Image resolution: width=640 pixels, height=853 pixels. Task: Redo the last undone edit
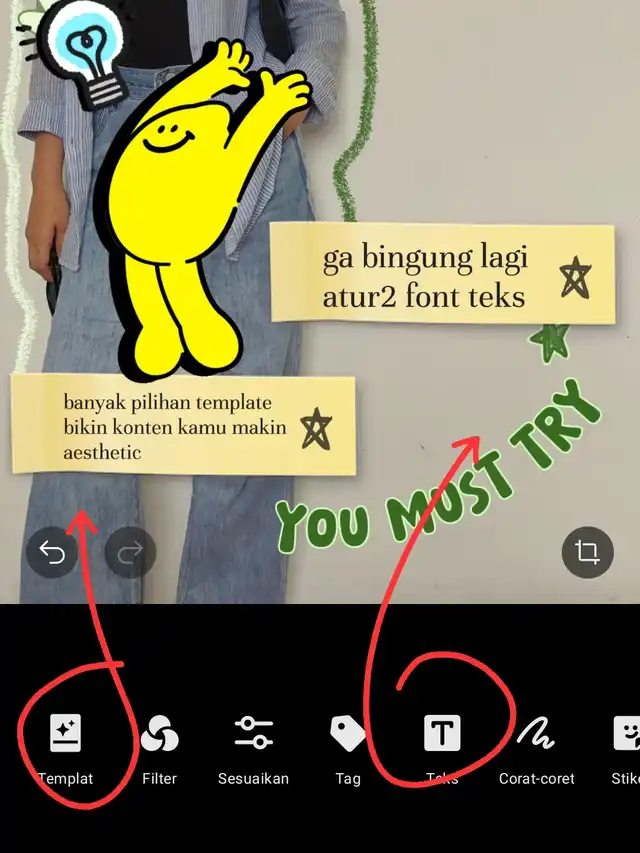pos(130,553)
